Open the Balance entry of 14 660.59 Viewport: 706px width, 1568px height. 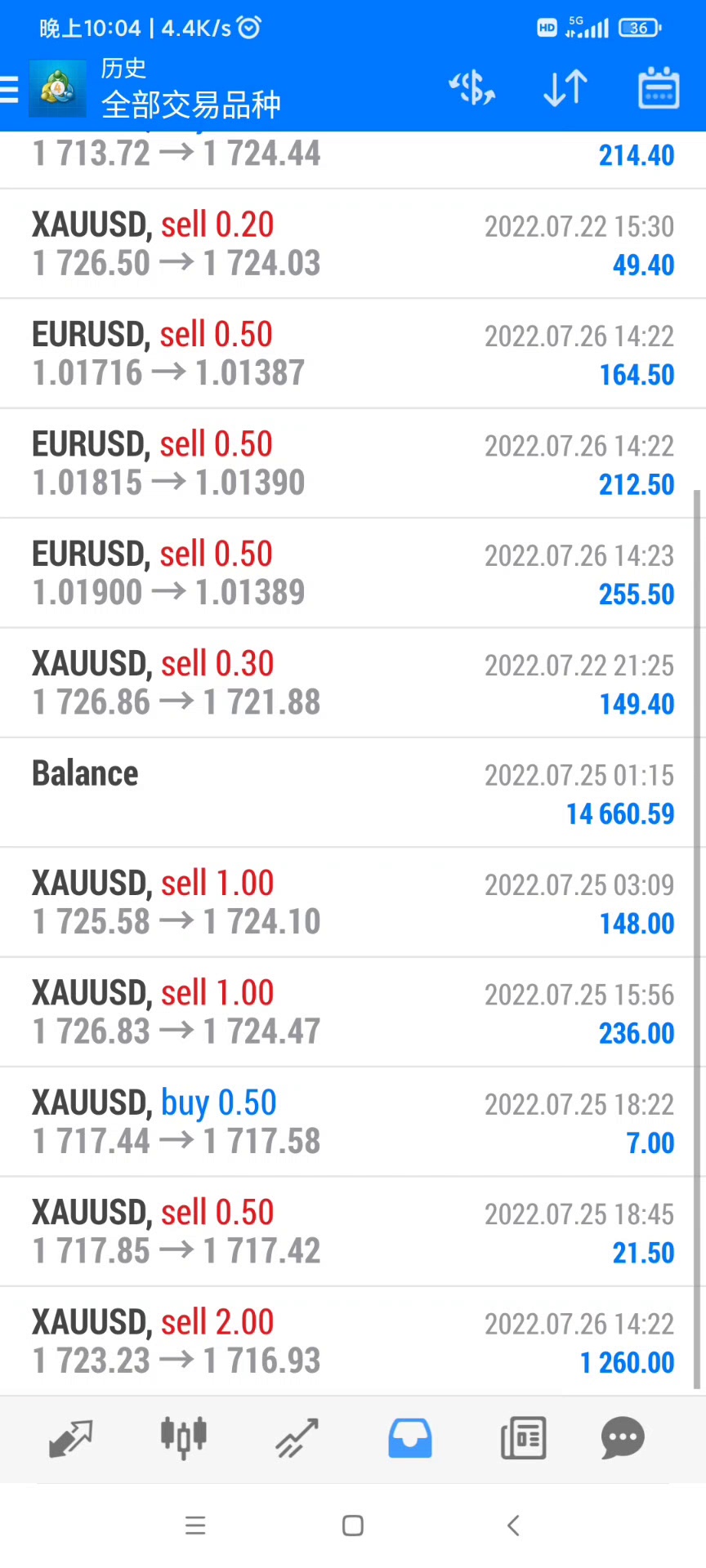click(x=353, y=792)
